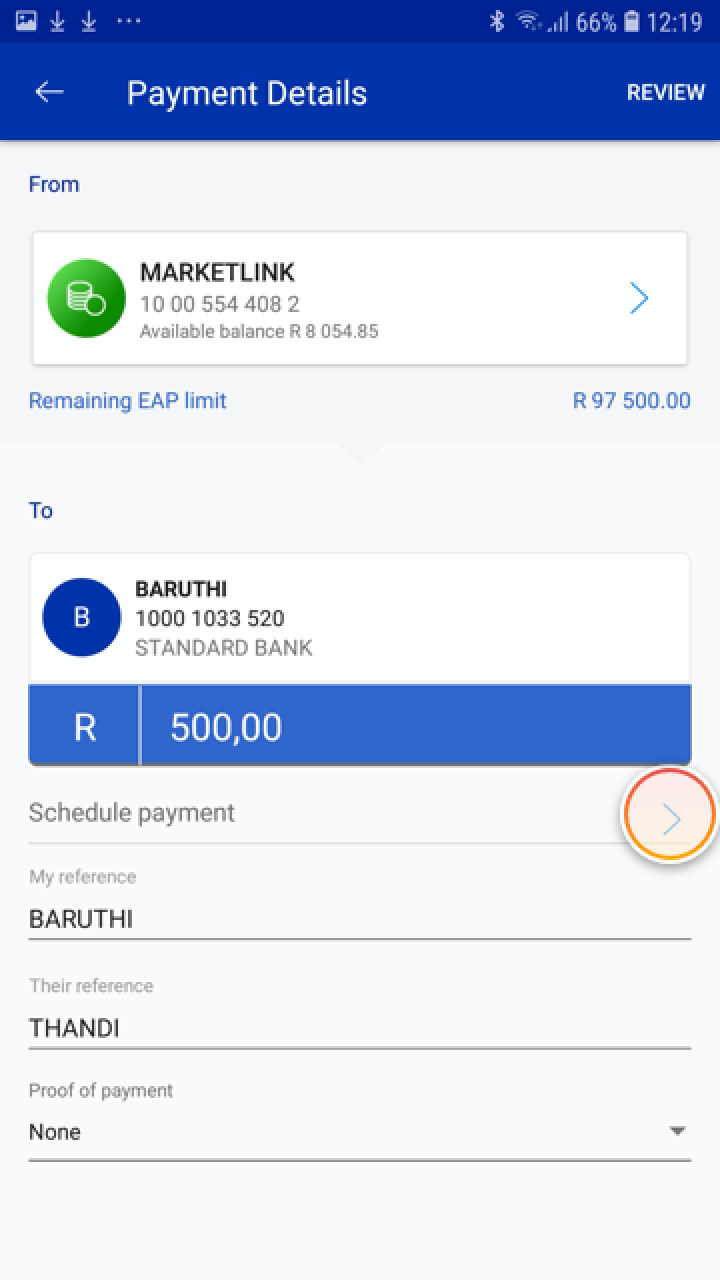
Task: Expand the Schedule payment option
Action: click(x=669, y=815)
